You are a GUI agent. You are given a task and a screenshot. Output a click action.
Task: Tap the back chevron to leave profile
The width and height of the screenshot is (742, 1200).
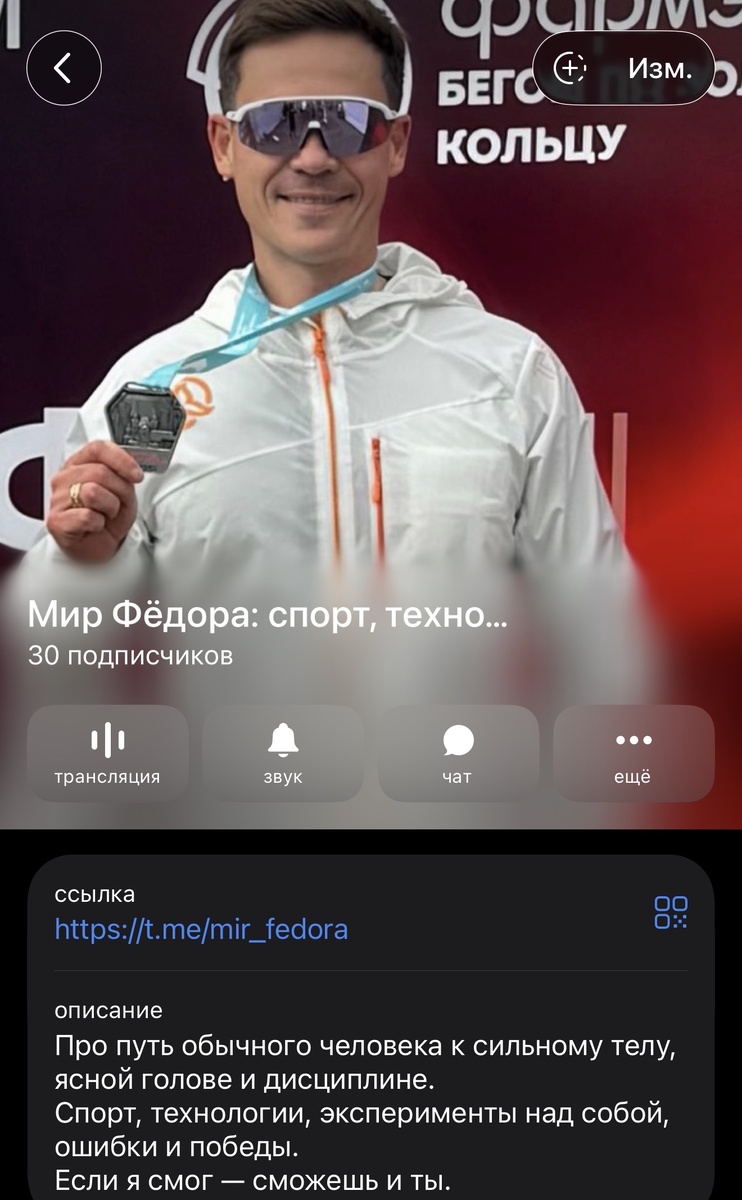click(x=64, y=68)
